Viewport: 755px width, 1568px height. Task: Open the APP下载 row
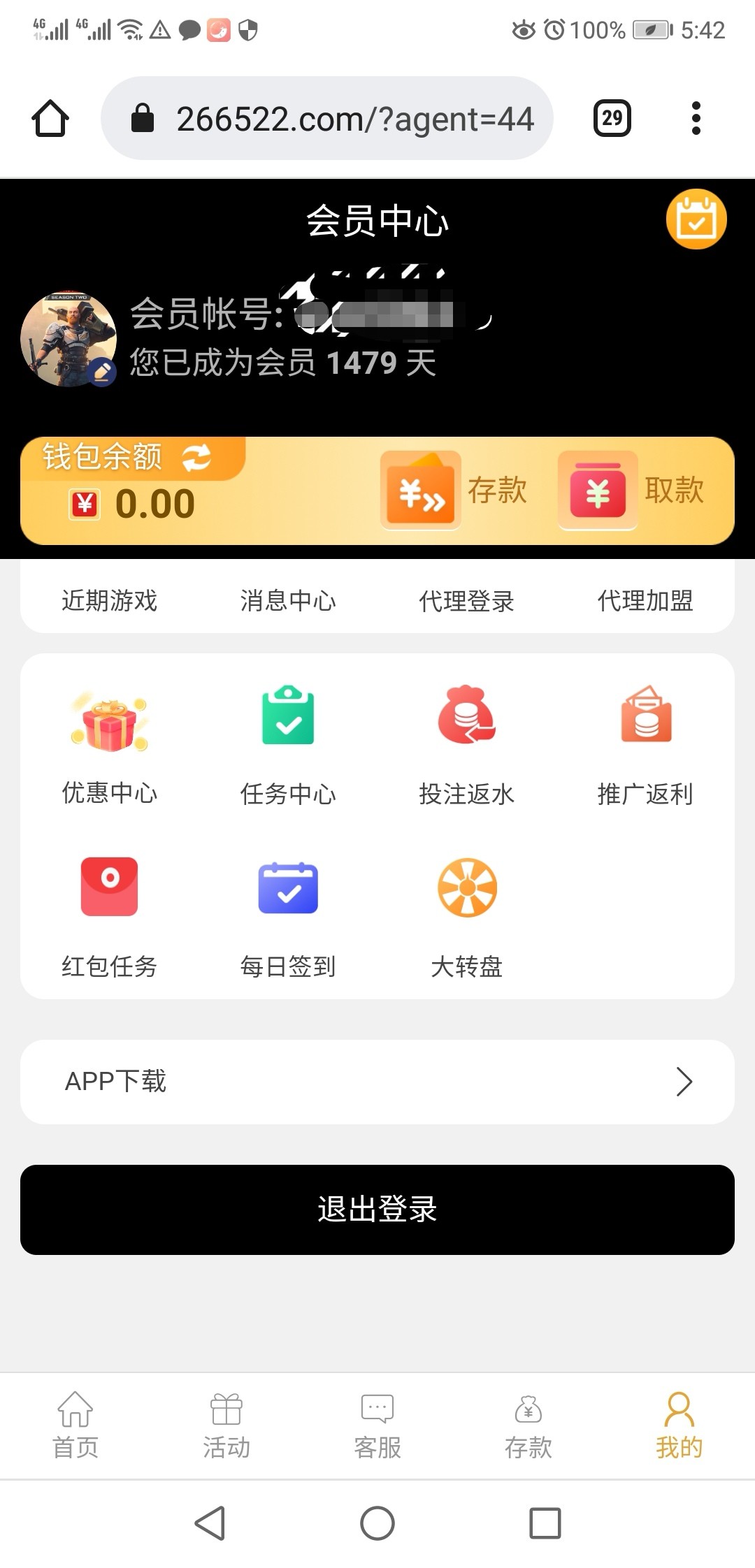click(x=377, y=1082)
